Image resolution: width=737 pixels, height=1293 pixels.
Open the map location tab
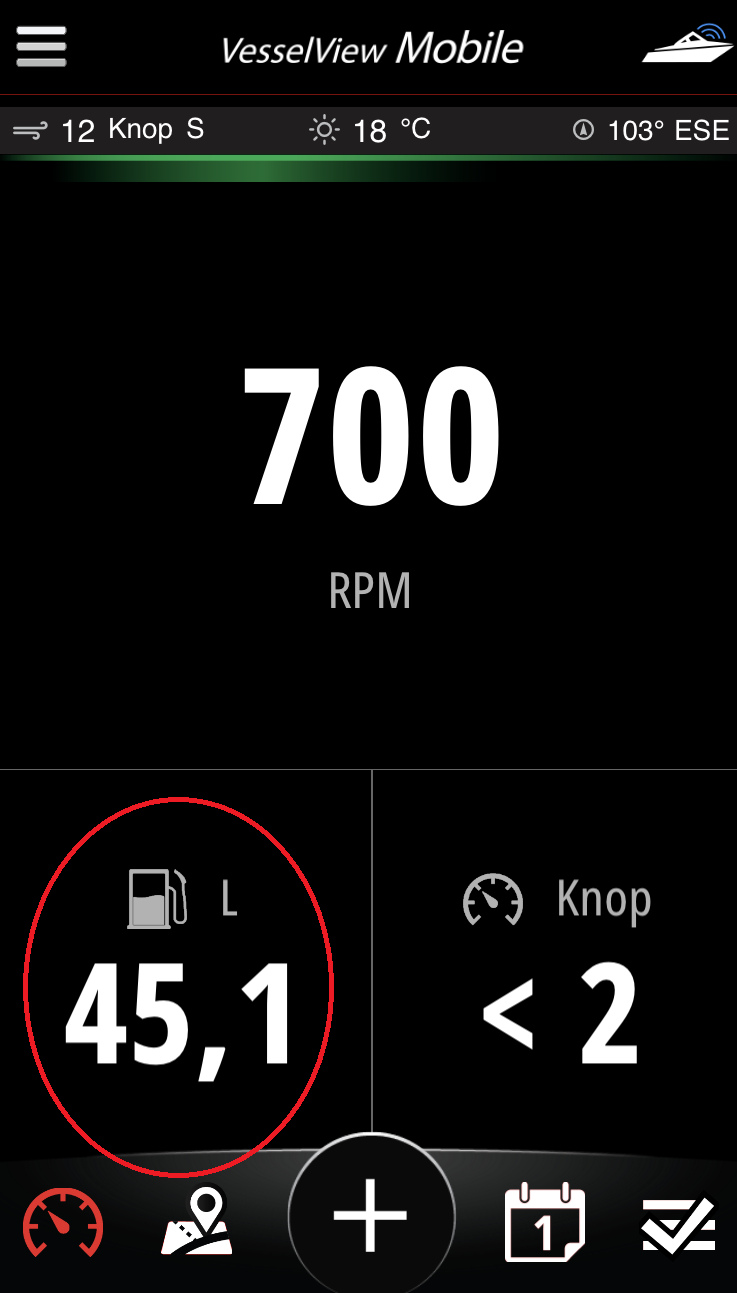pos(197,1221)
